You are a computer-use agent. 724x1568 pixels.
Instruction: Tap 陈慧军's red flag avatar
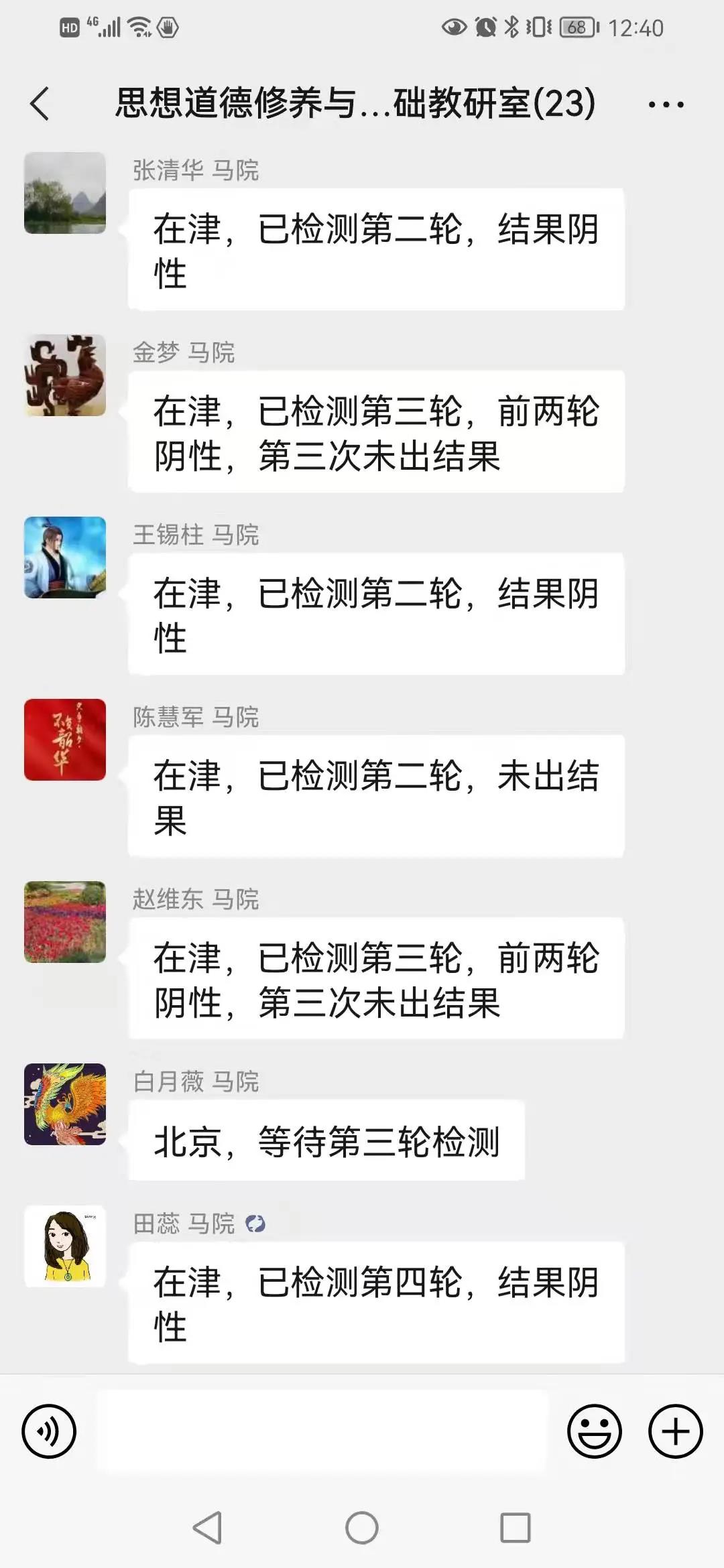65,740
